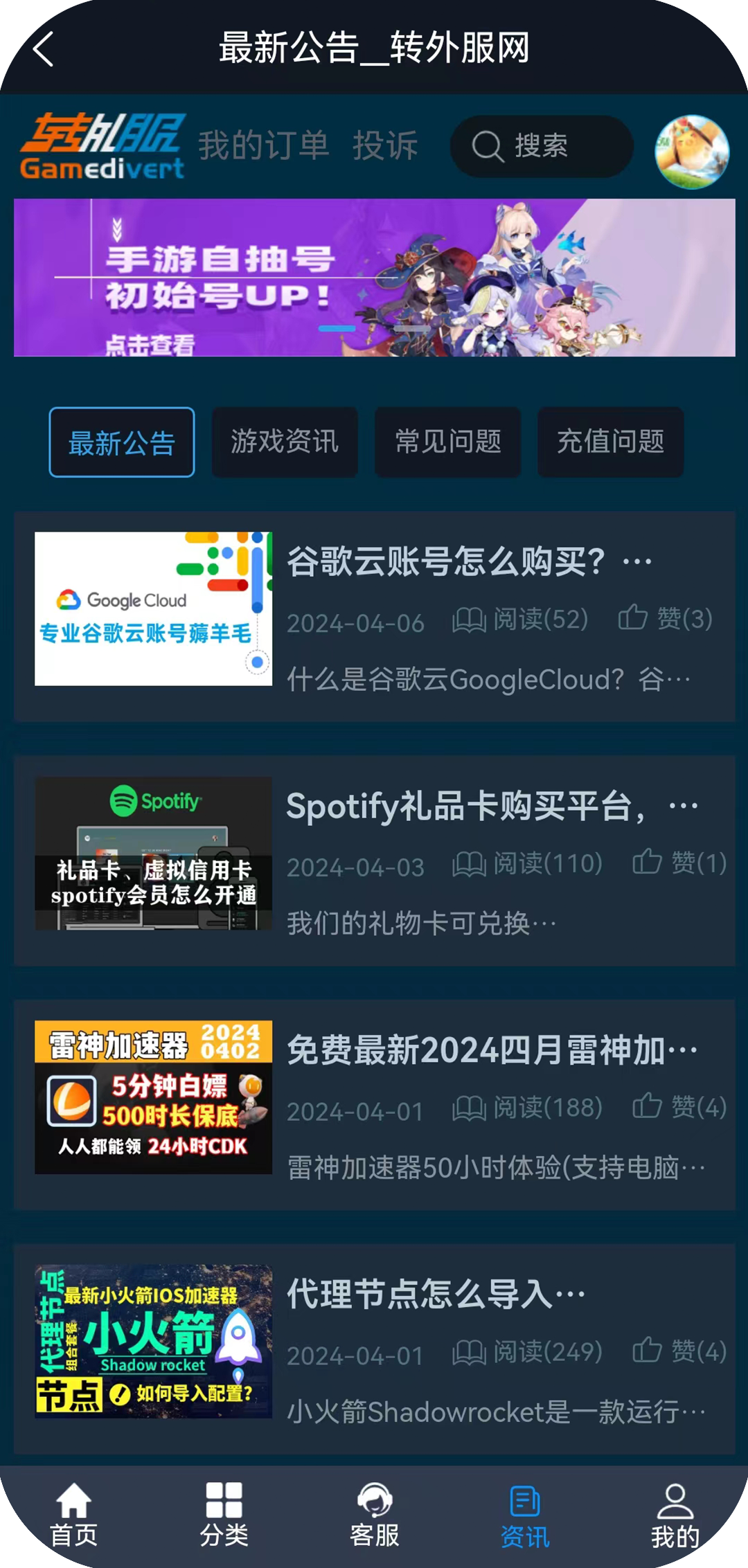Open the 投诉 complaints link
The height and width of the screenshot is (1568, 748).
(x=385, y=146)
